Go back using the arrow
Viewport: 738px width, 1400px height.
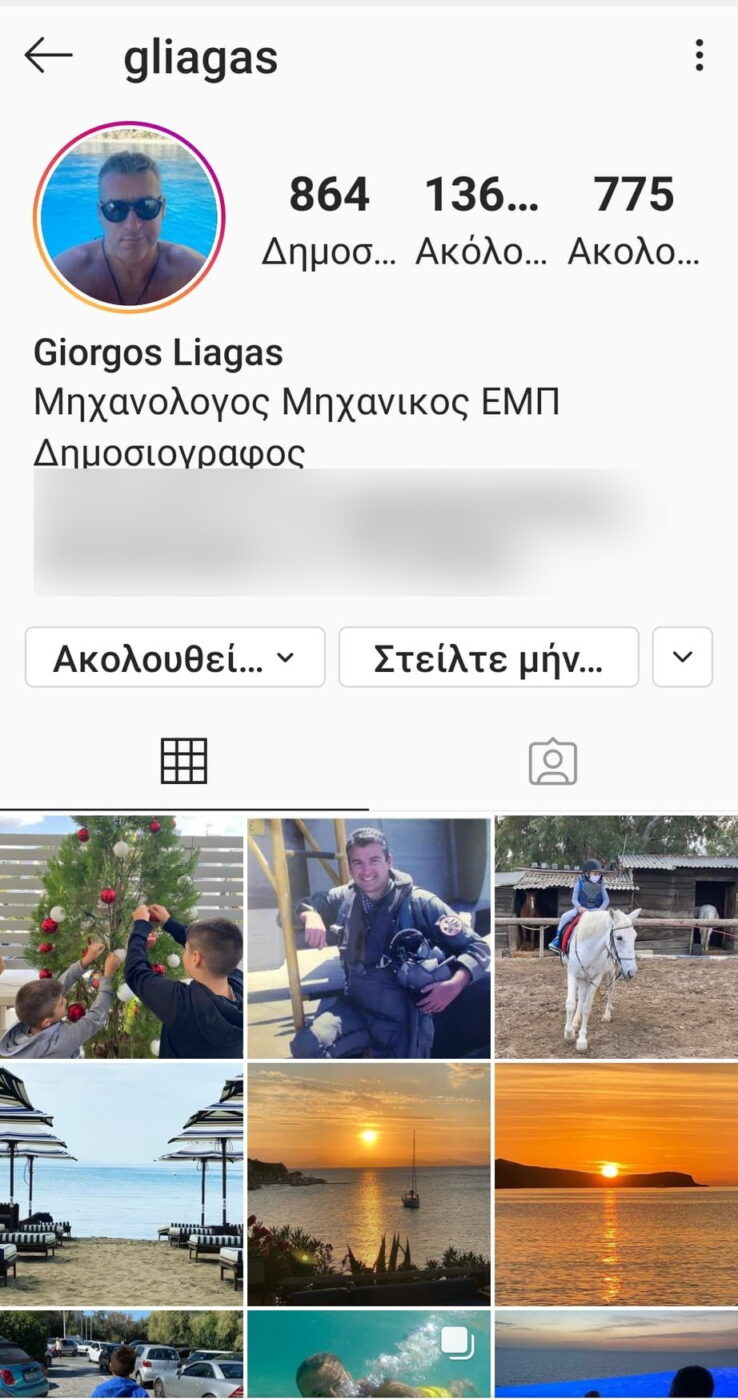point(48,56)
